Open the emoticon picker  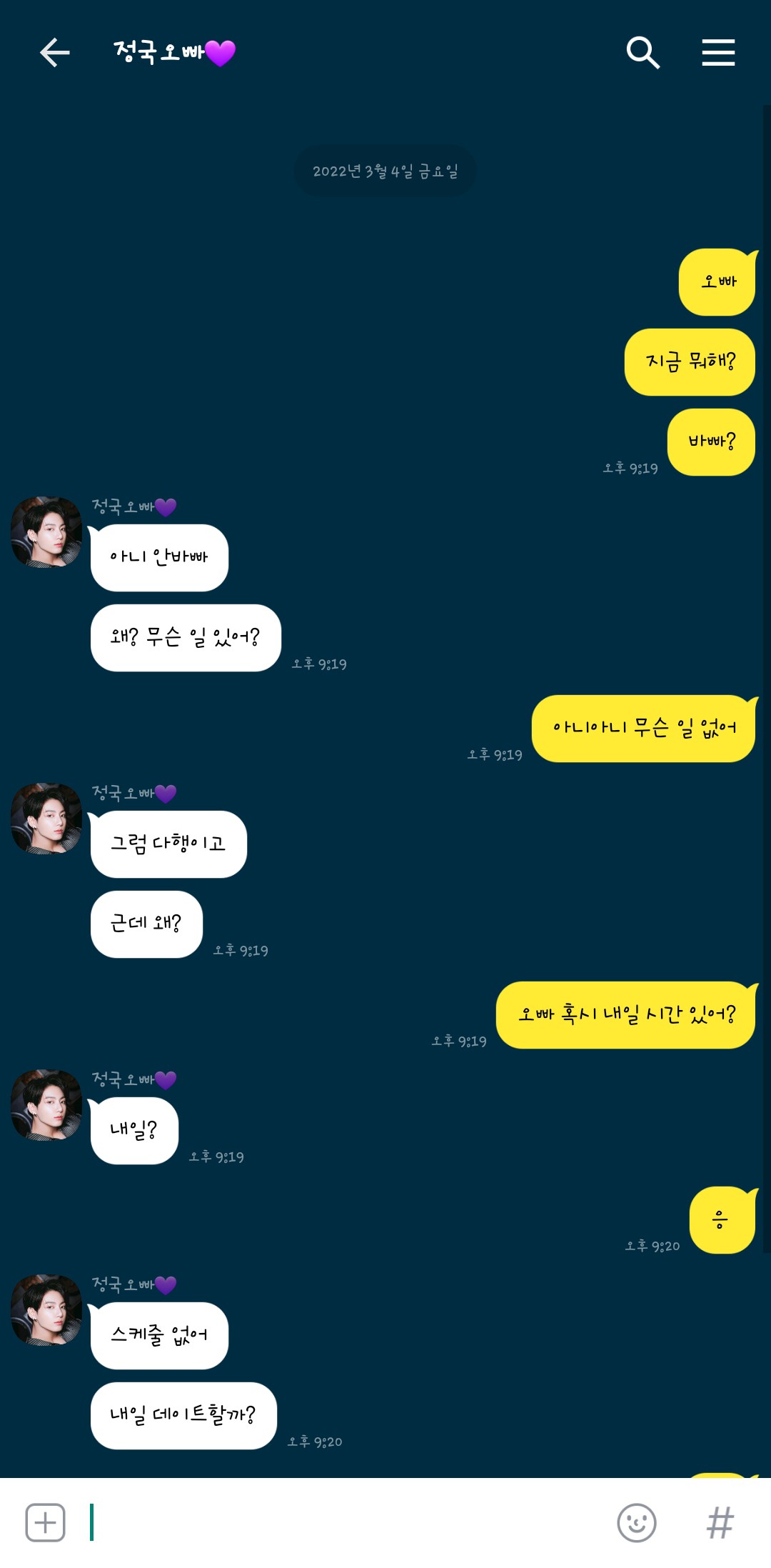pyautogui.click(x=636, y=1522)
